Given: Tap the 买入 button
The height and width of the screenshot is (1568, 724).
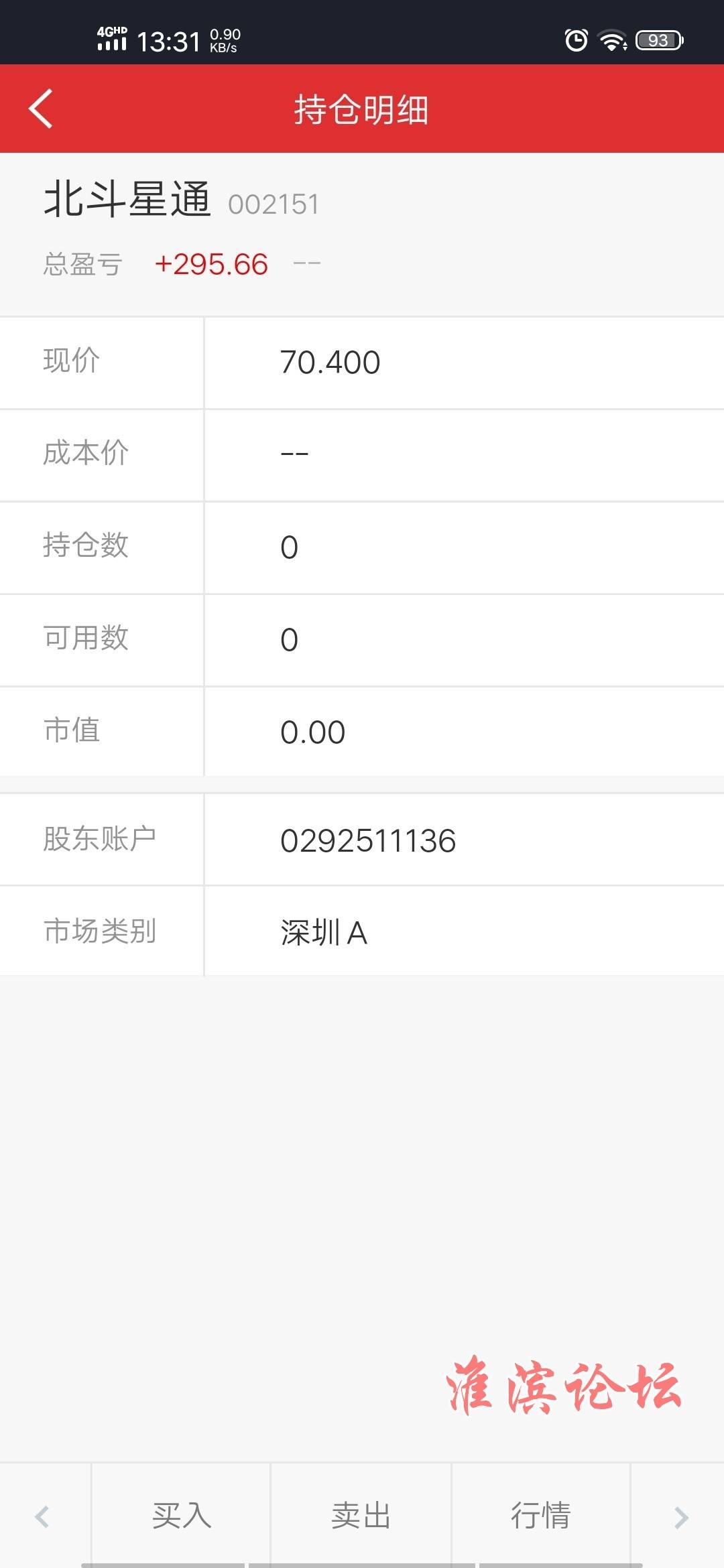Looking at the screenshot, I should click(x=181, y=1516).
